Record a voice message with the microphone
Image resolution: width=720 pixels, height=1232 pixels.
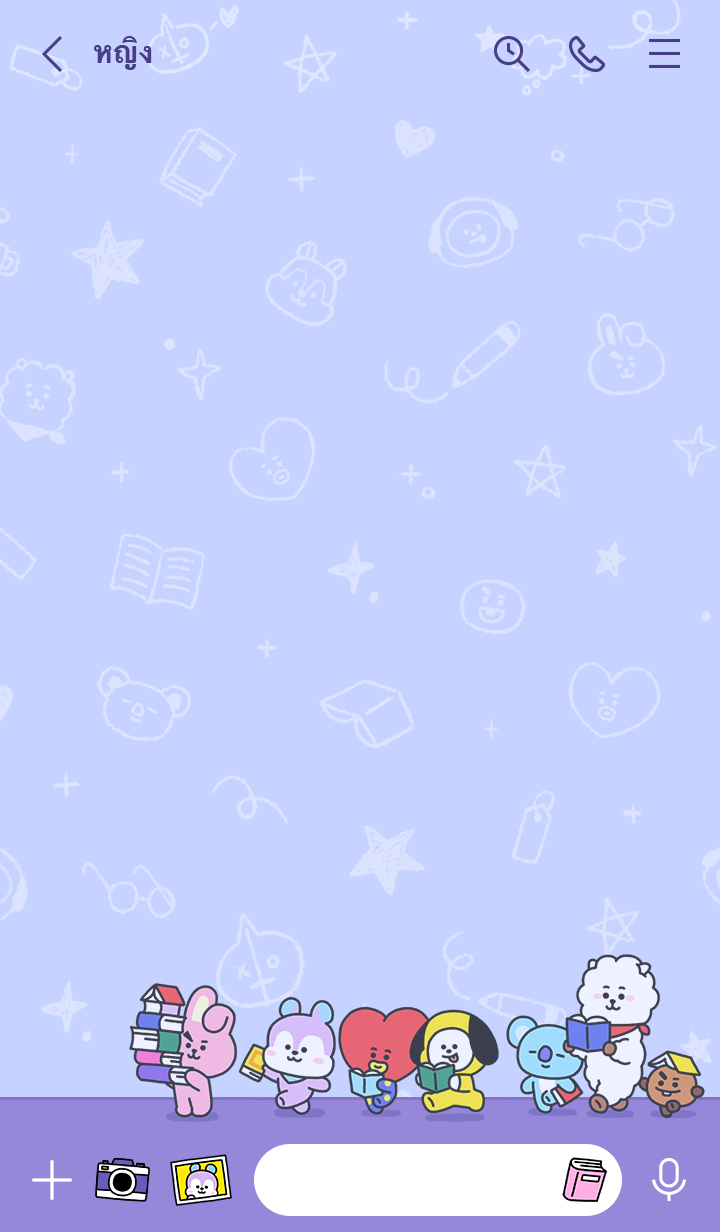point(668,1180)
